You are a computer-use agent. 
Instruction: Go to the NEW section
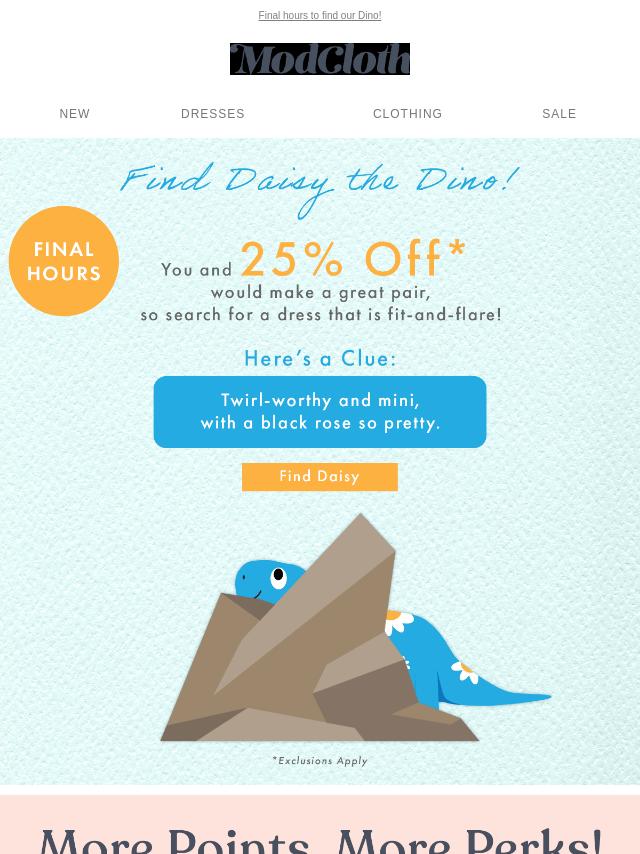coord(75,114)
